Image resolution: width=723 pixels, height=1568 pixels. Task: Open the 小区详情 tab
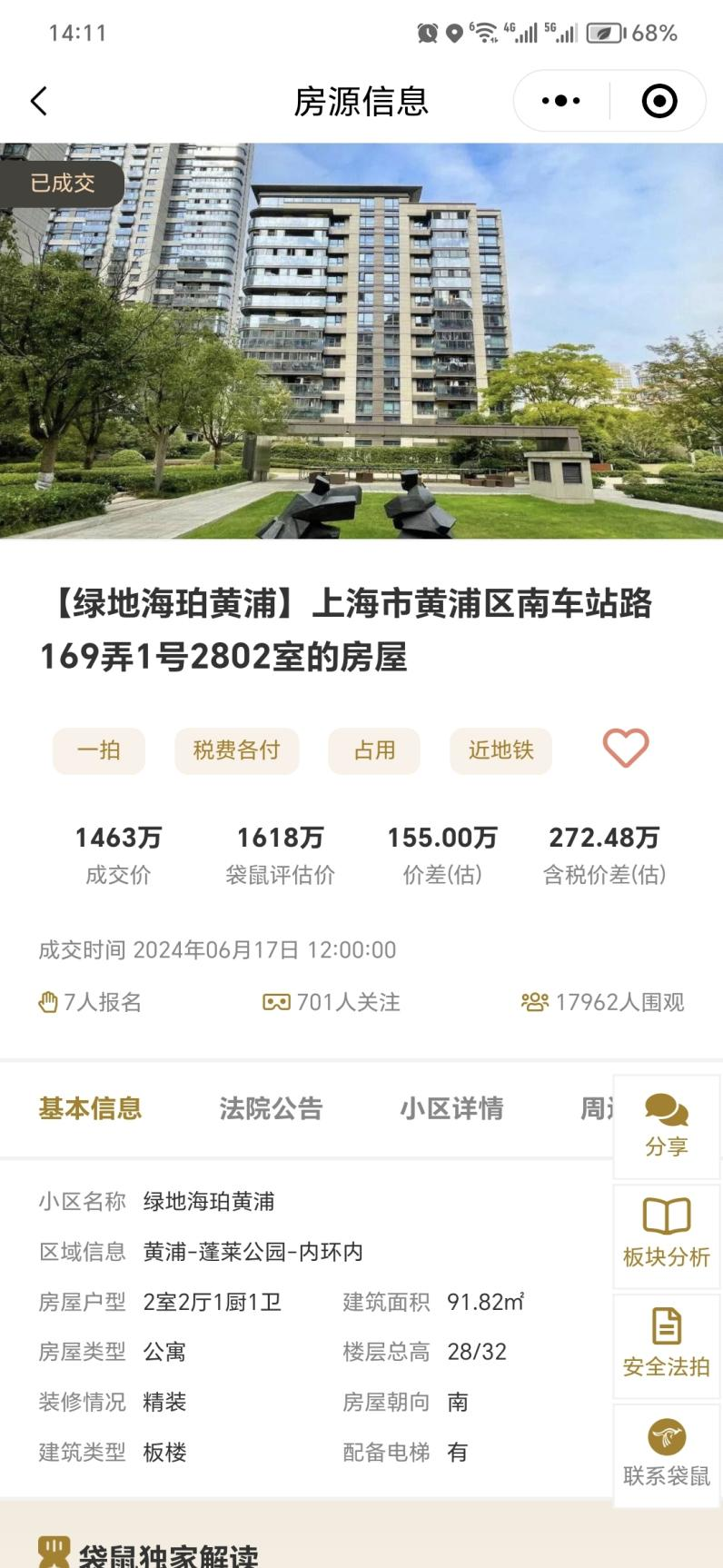[453, 1109]
